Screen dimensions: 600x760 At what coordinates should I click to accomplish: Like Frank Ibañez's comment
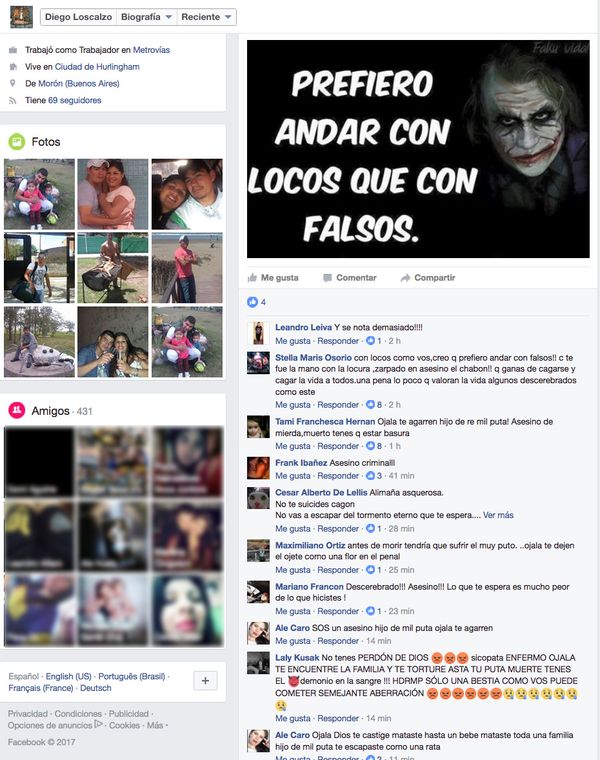coord(292,475)
